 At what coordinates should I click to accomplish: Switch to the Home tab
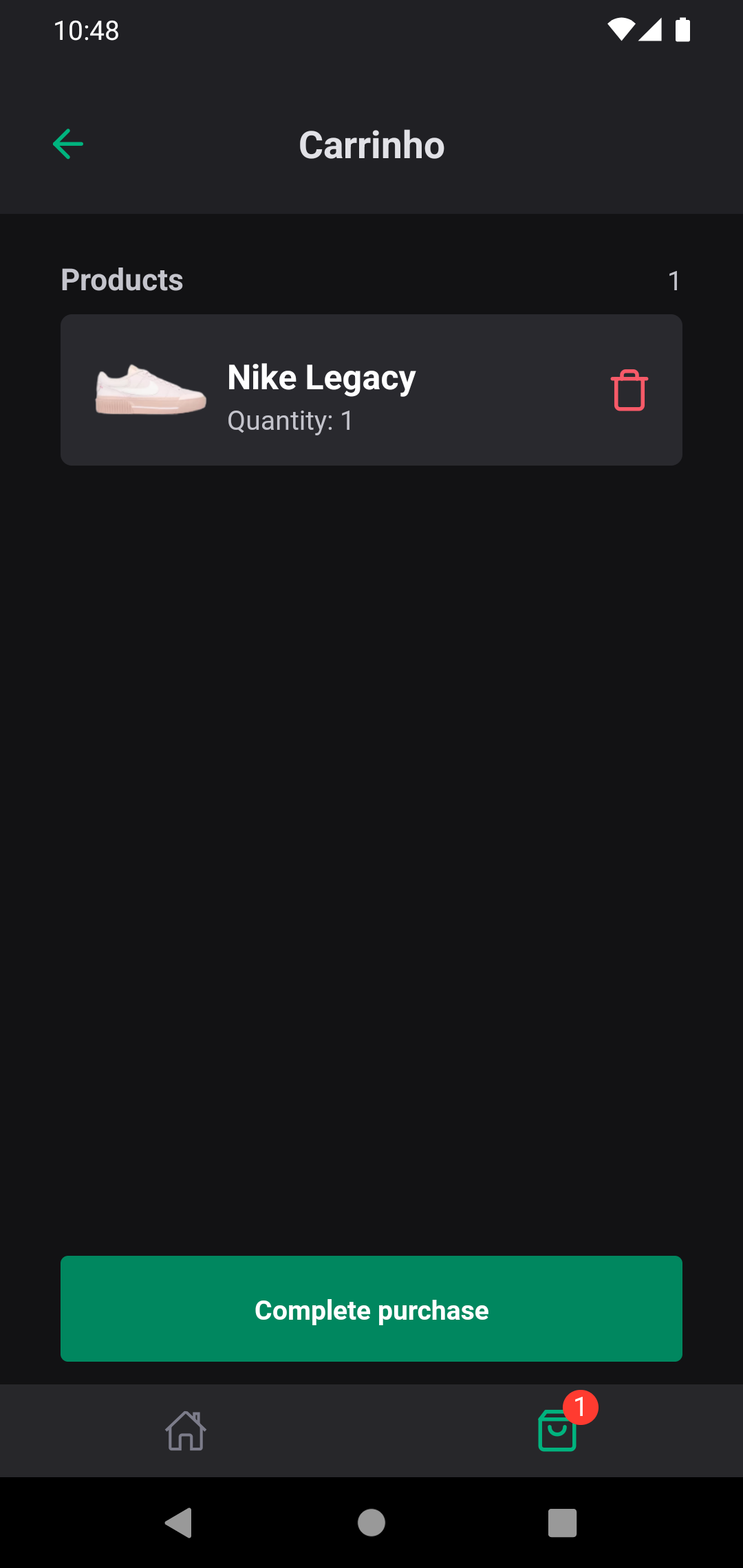pos(186,1430)
